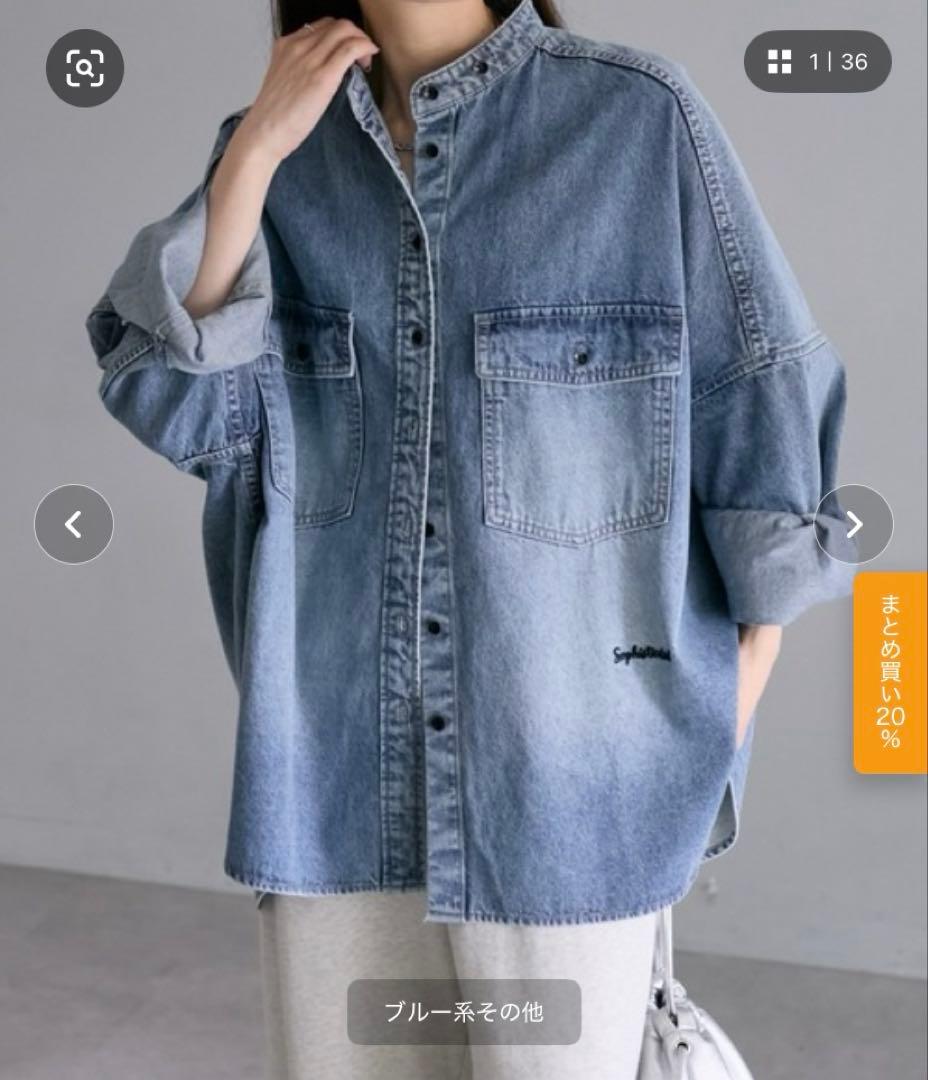This screenshot has height=1080, width=928.
Task: Go to the previous product image
Action: pyautogui.click(x=74, y=524)
